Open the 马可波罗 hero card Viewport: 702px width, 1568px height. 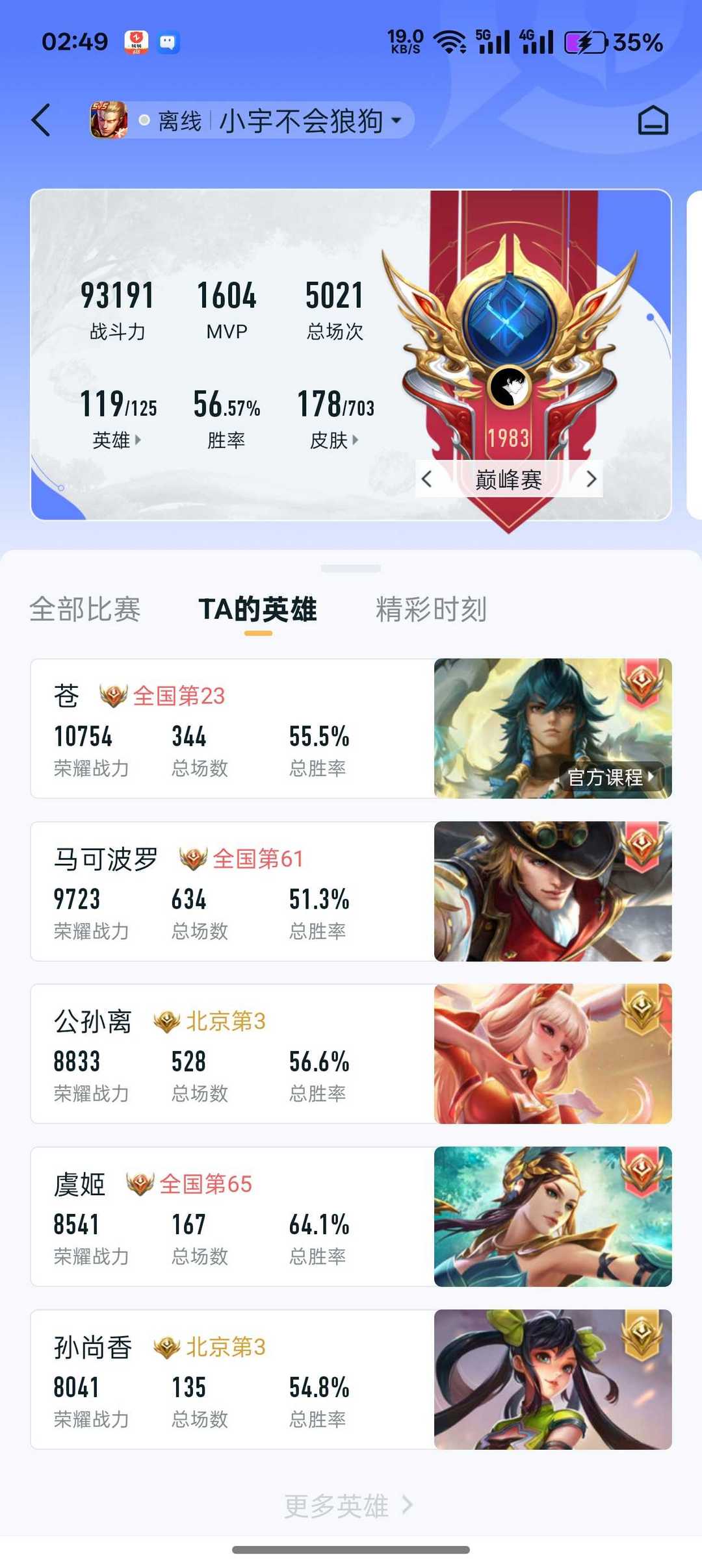tap(351, 891)
